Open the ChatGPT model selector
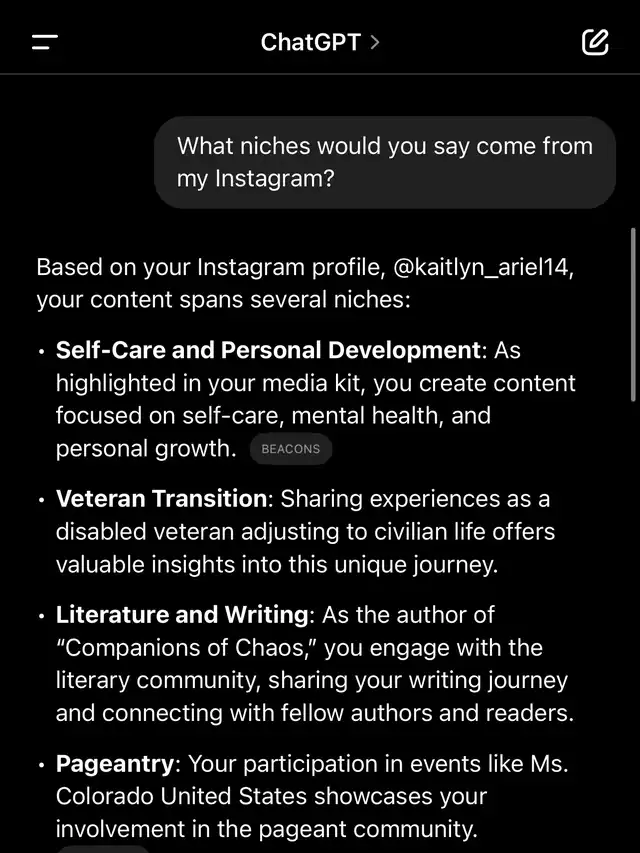The width and height of the screenshot is (640, 853). [x=319, y=42]
